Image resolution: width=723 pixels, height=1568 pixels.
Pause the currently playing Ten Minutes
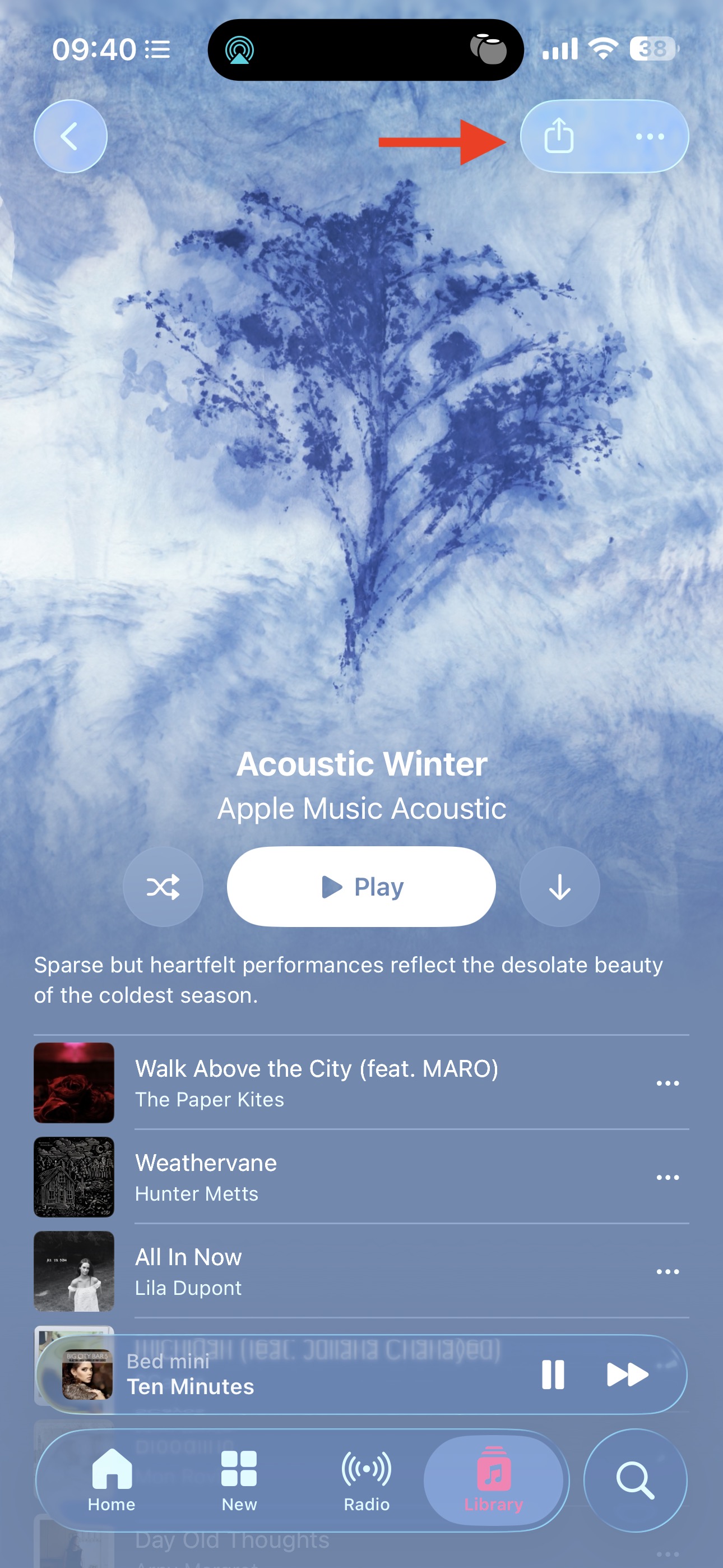click(x=553, y=1375)
